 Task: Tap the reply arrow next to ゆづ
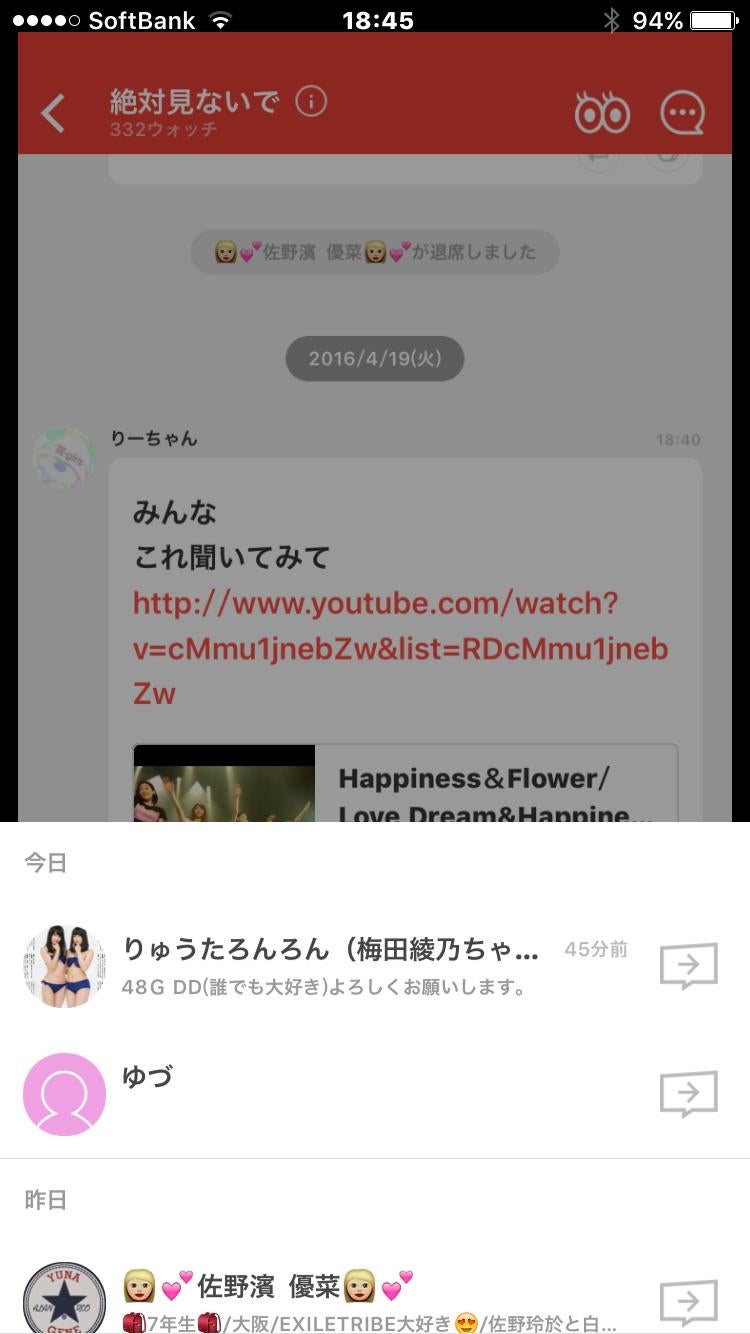tap(689, 1094)
